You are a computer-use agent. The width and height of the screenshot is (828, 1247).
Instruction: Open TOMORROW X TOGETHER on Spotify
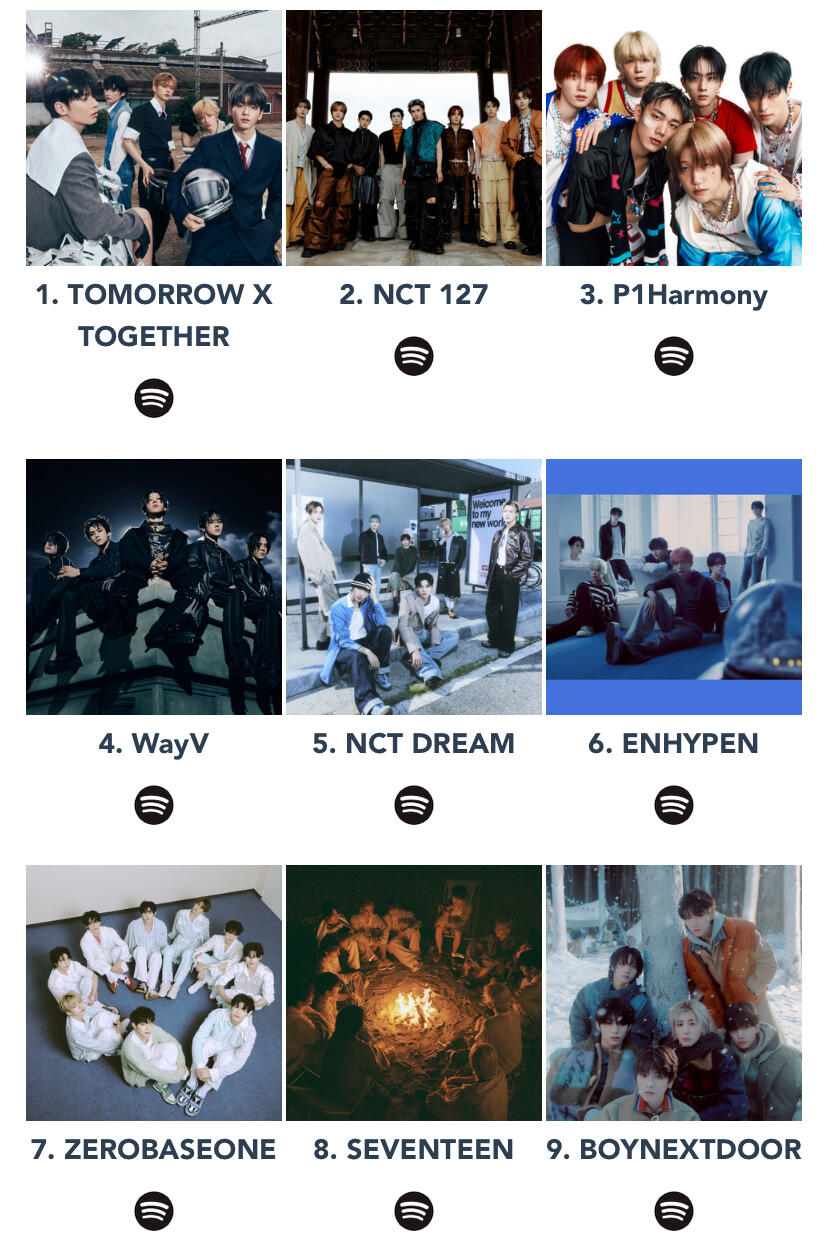click(154, 399)
